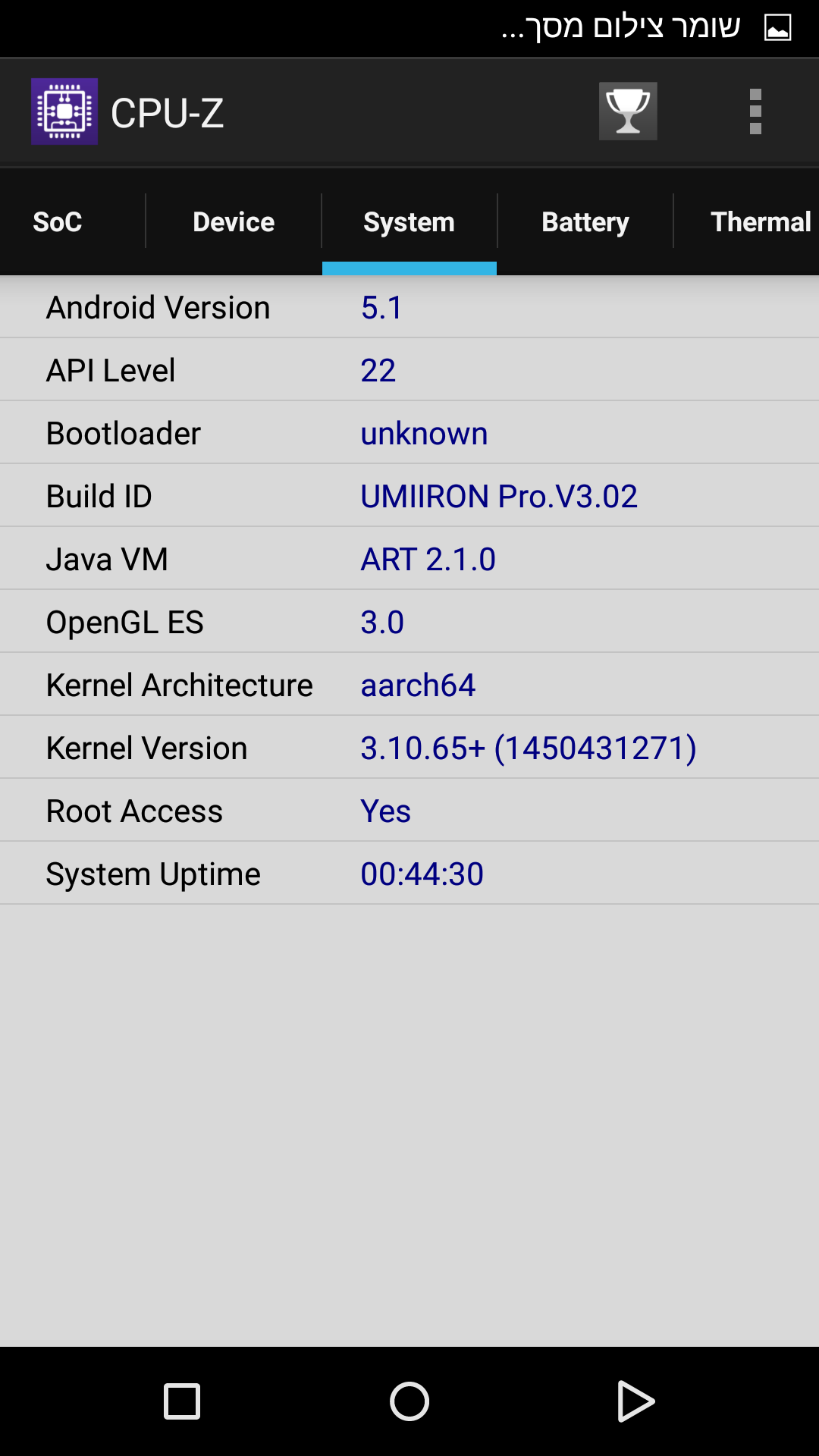Open the overflow menu
This screenshot has height=1456, width=819.
[x=755, y=111]
